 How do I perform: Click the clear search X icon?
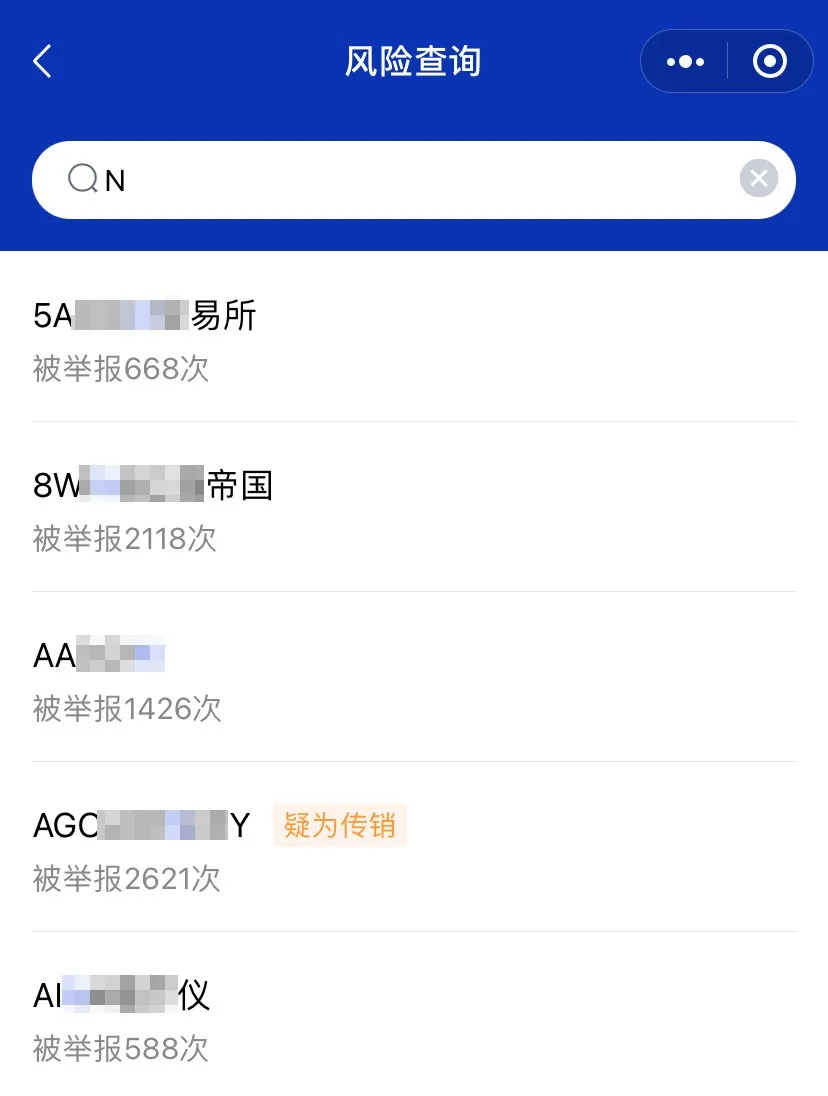pos(759,178)
